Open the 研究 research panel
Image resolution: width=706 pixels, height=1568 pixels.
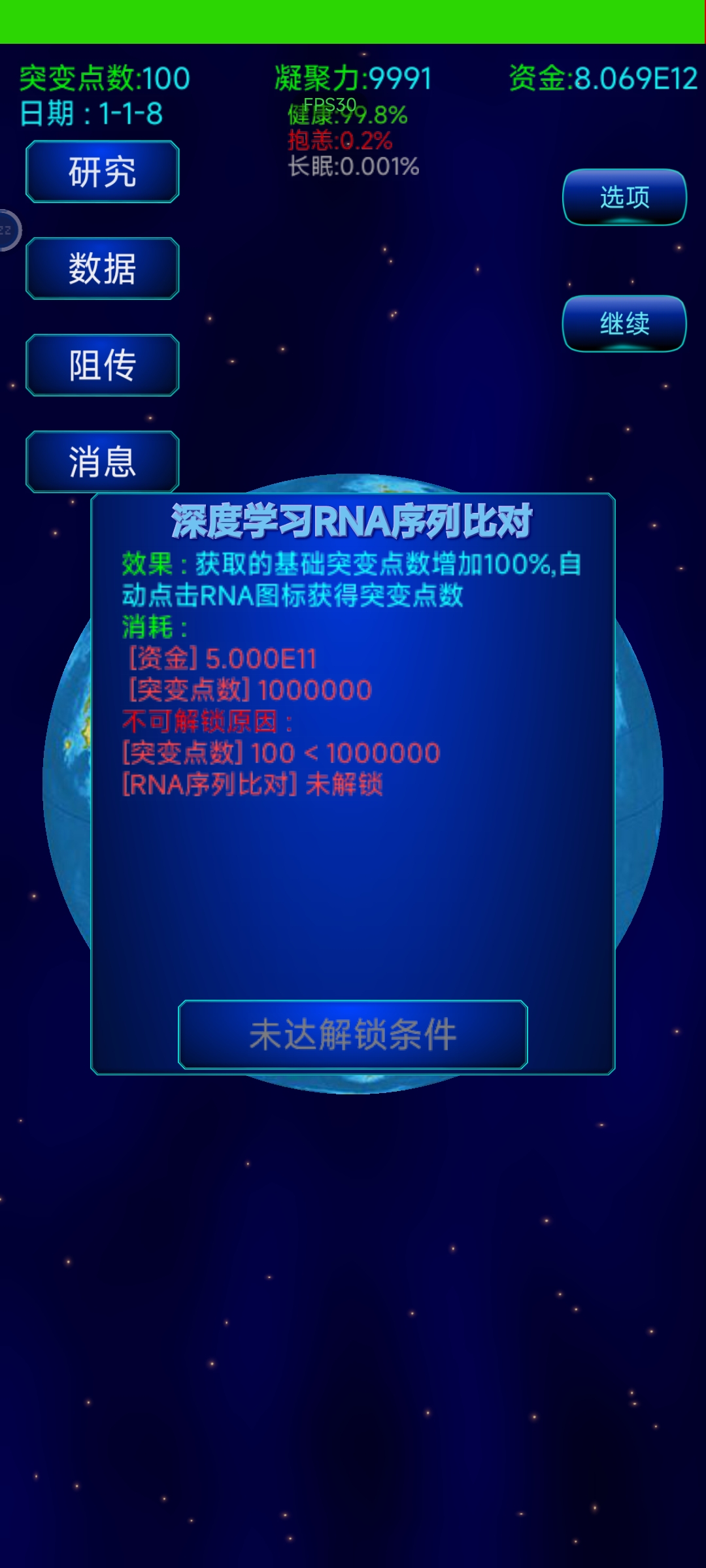pyautogui.click(x=101, y=172)
